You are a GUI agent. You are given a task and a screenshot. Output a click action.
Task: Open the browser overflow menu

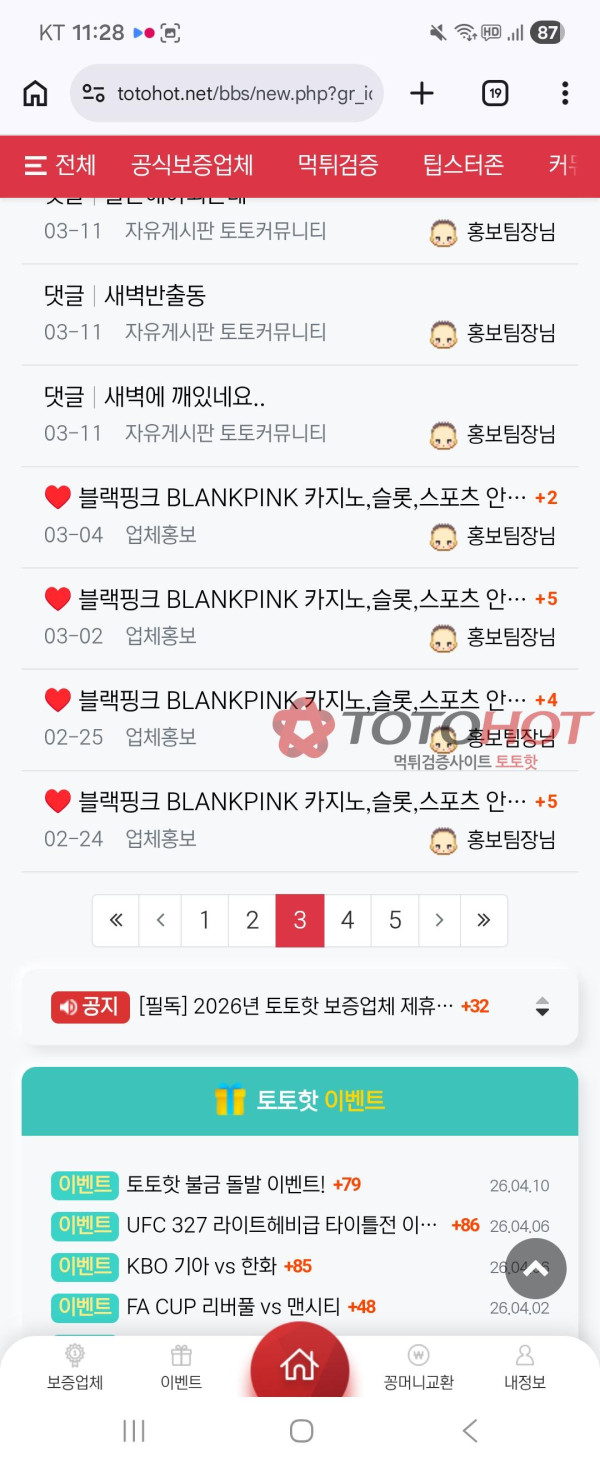click(565, 94)
